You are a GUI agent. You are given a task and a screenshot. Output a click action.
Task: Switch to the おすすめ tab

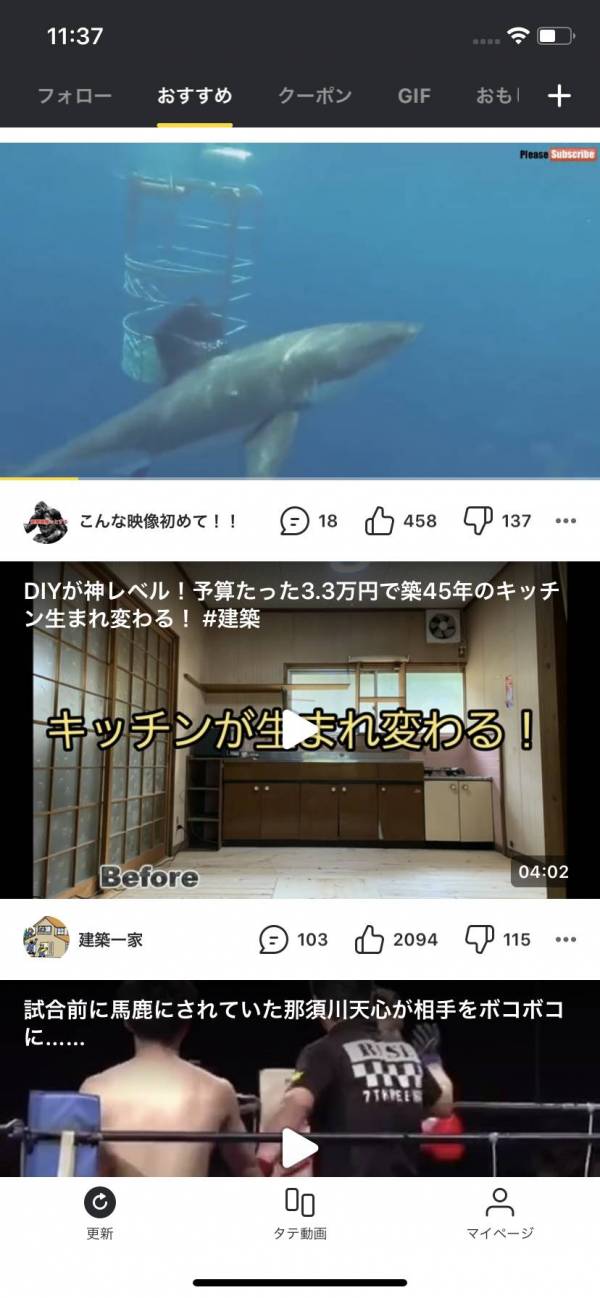point(194,97)
